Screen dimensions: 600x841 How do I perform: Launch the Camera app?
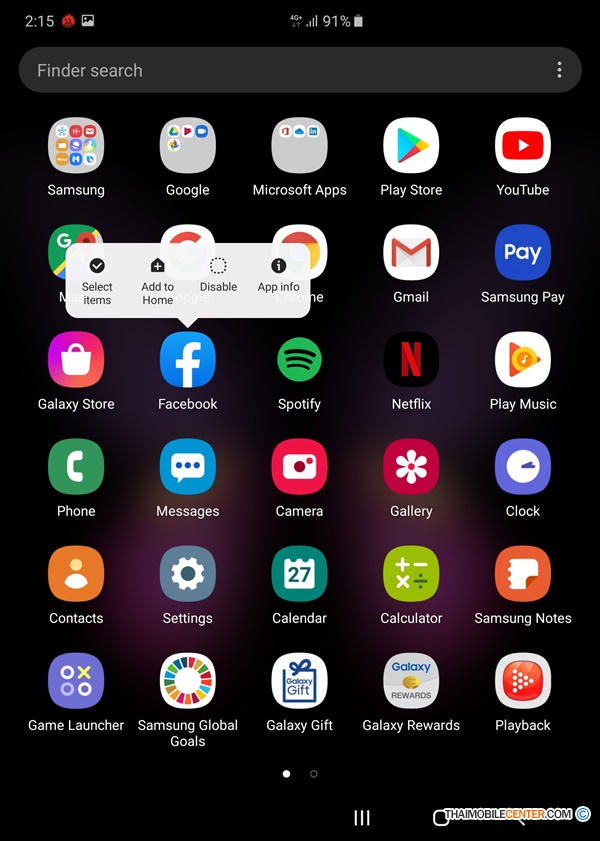point(299,467)
